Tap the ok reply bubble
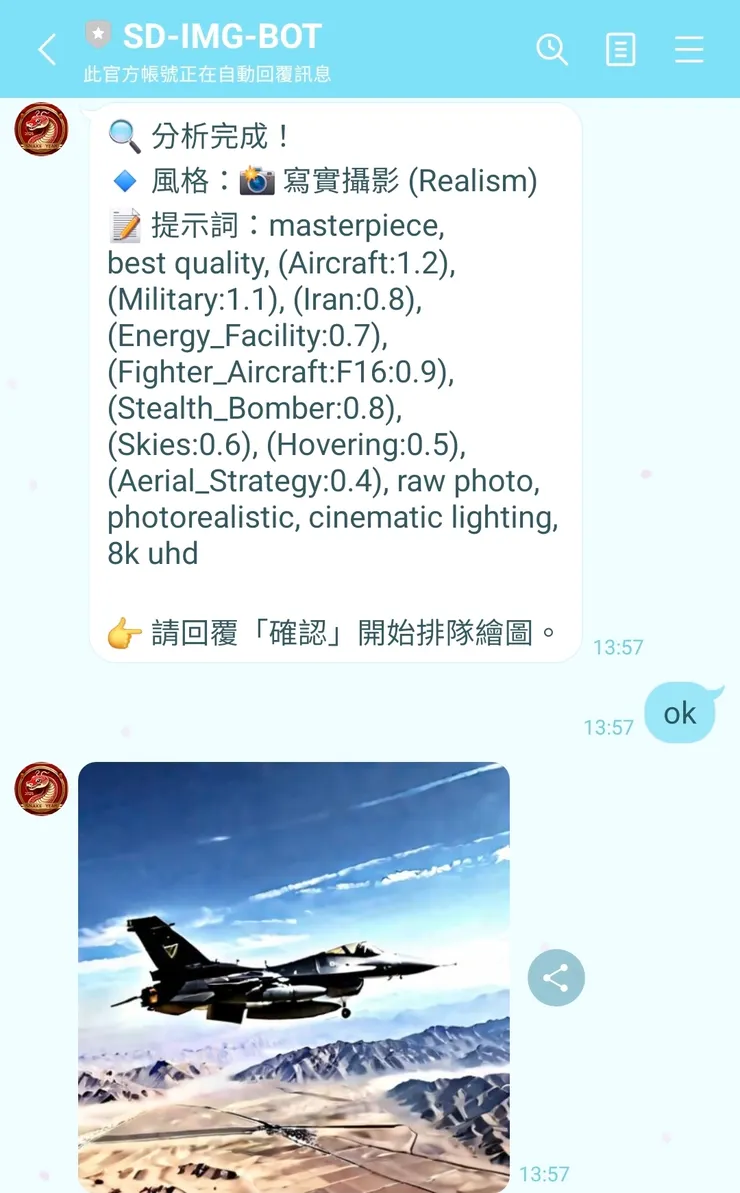Image resolution: width=740 pixels, height=1193 pixels. [680, 713]
